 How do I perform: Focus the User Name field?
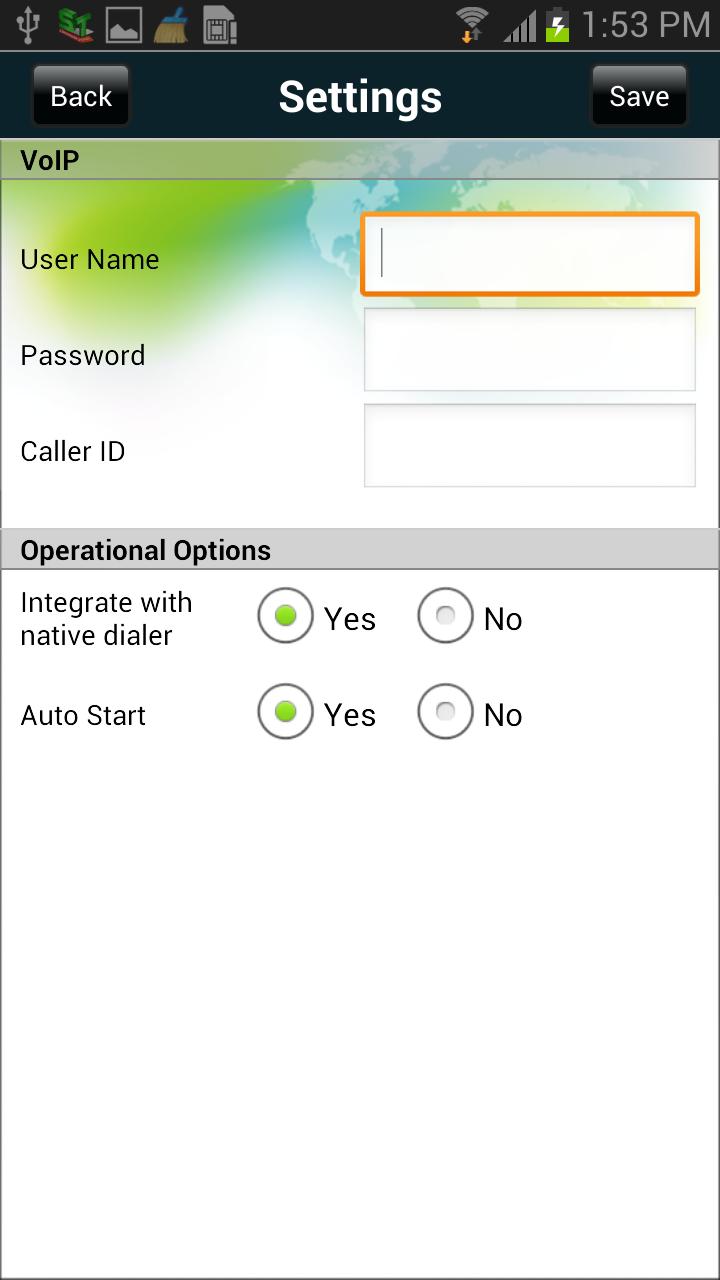[529, 255]
